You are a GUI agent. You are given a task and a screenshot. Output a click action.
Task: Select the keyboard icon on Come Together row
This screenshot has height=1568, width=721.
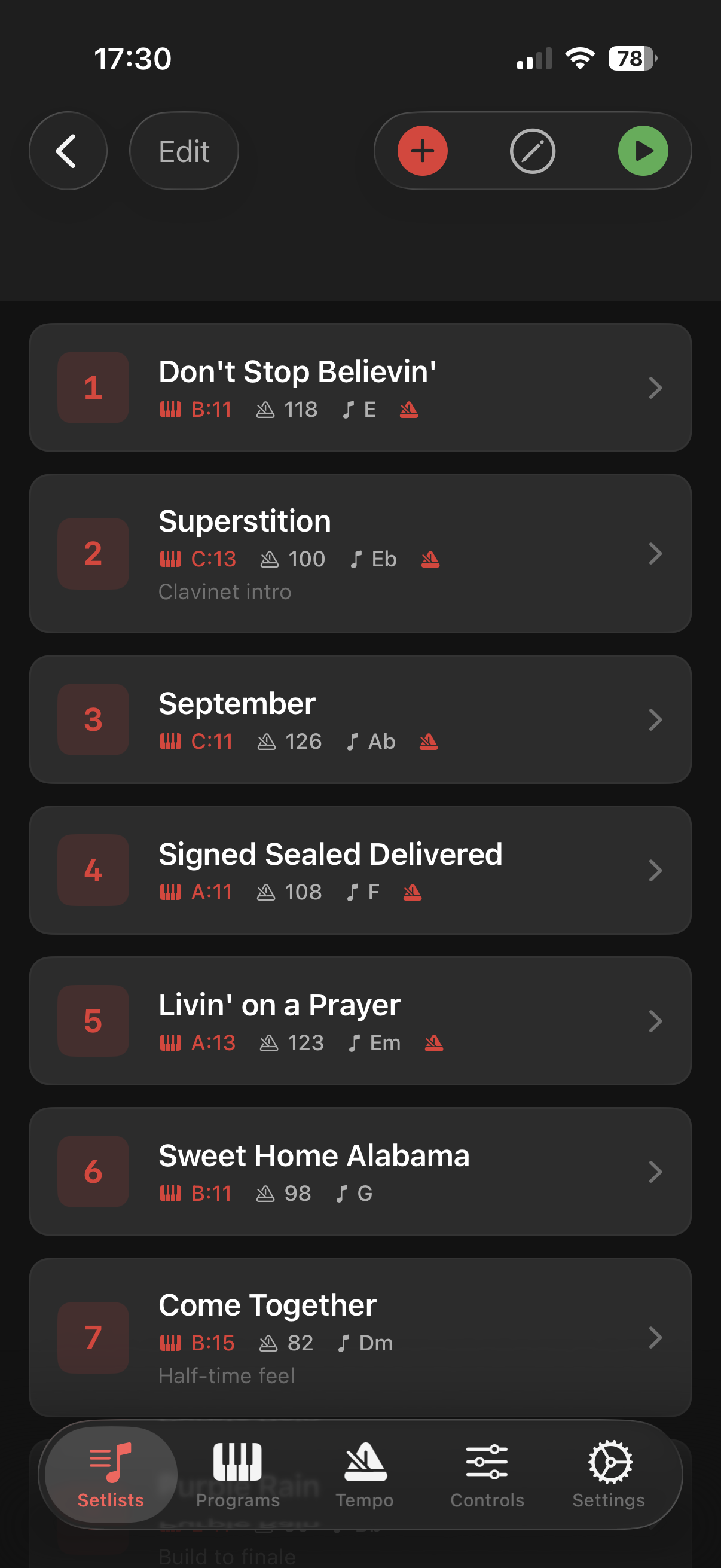coord(172,1343)
